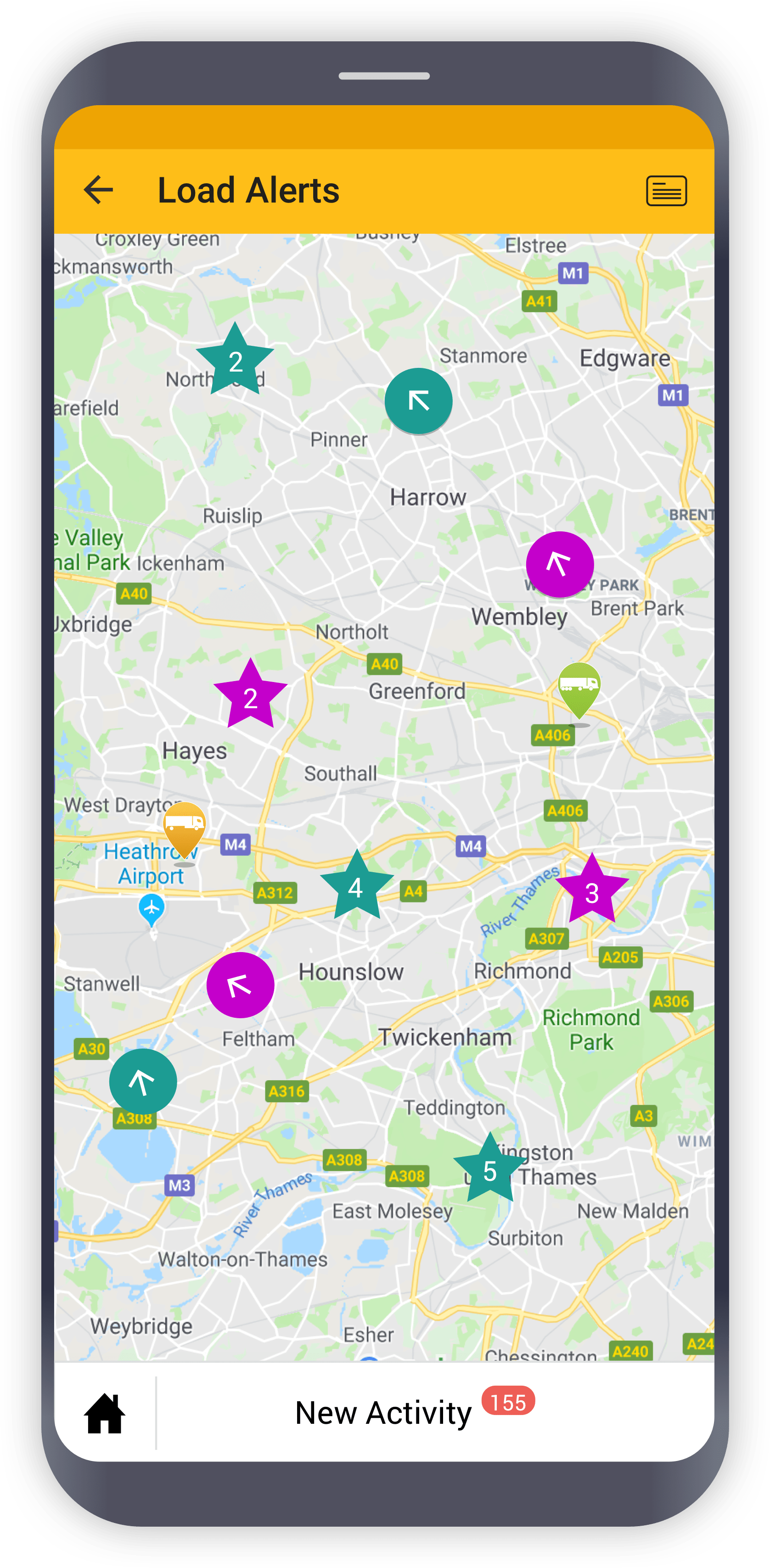Tap the teal star 5 cluster at Kingston
Screen dimensions: 770x1568
pyautogui.click(x=490, y=1168)
